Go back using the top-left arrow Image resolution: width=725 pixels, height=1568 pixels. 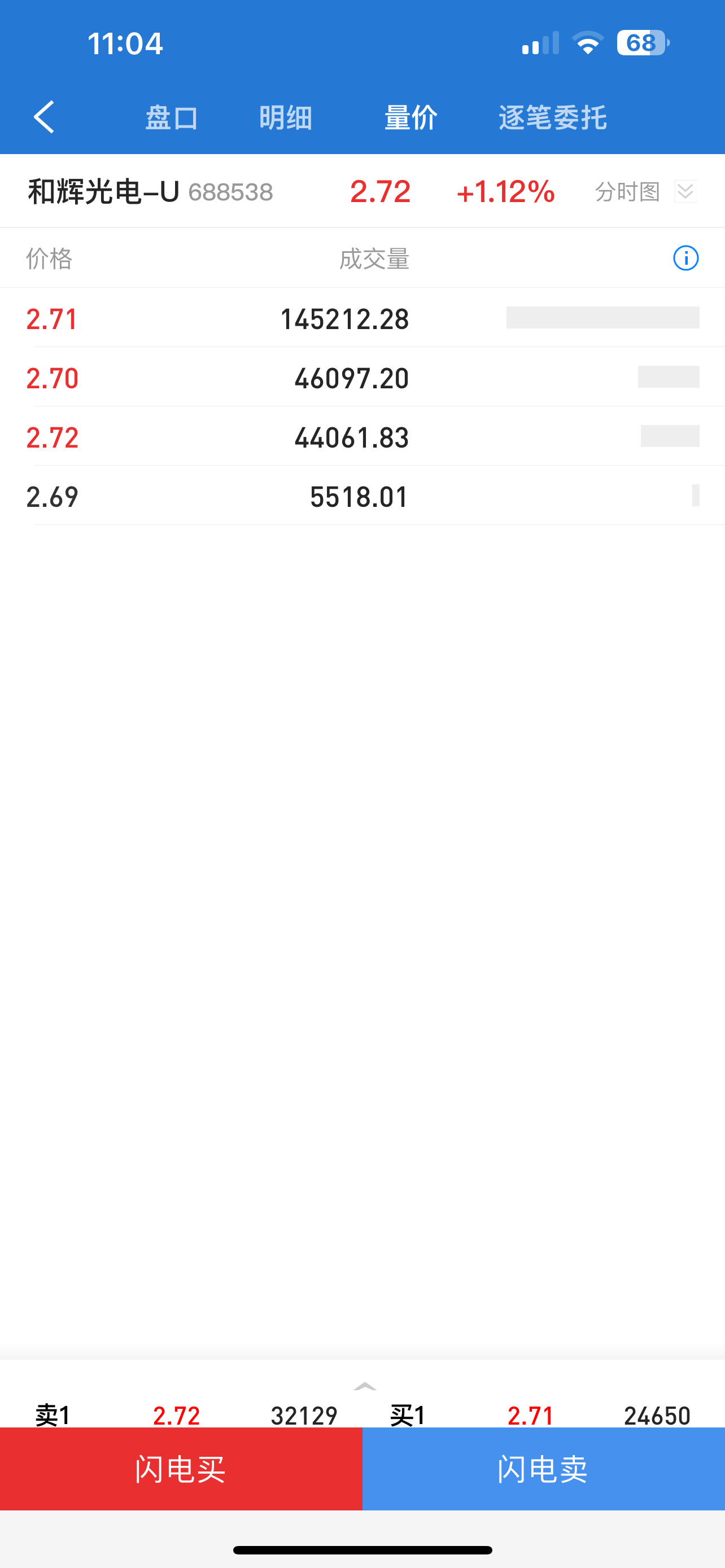point(45,117)
